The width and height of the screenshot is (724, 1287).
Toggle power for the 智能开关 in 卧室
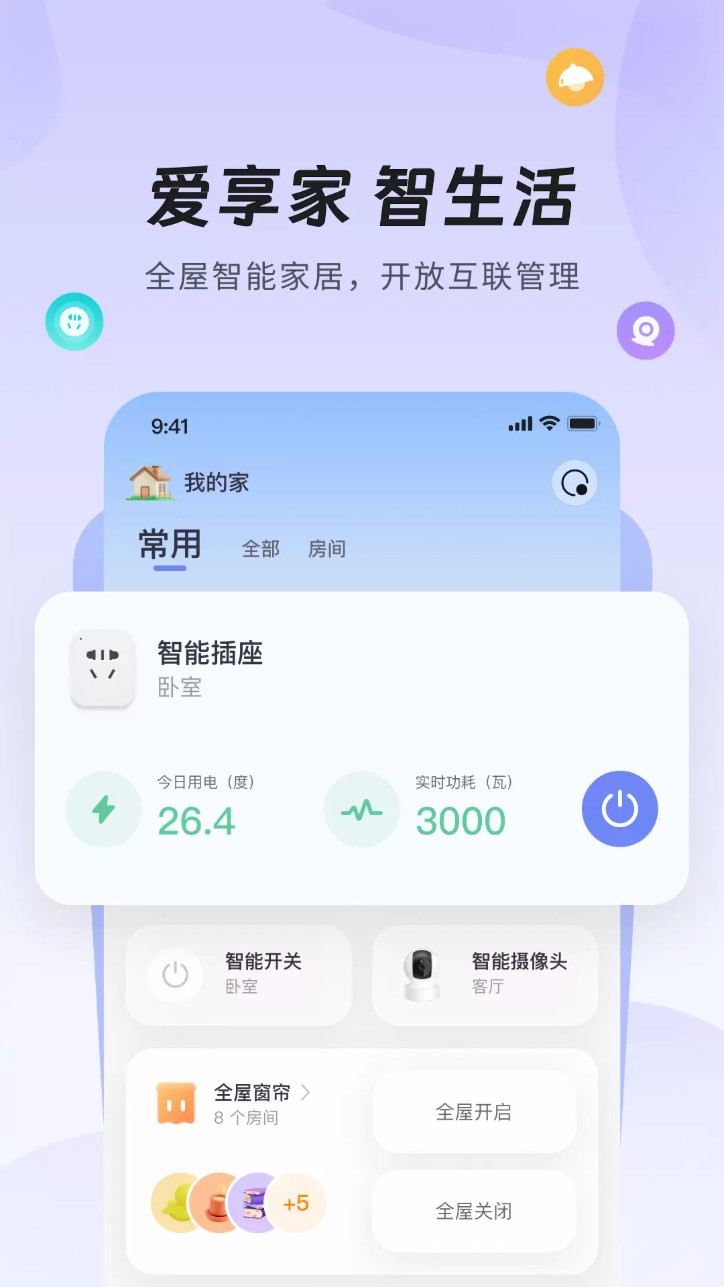click(x=176, y=974)
